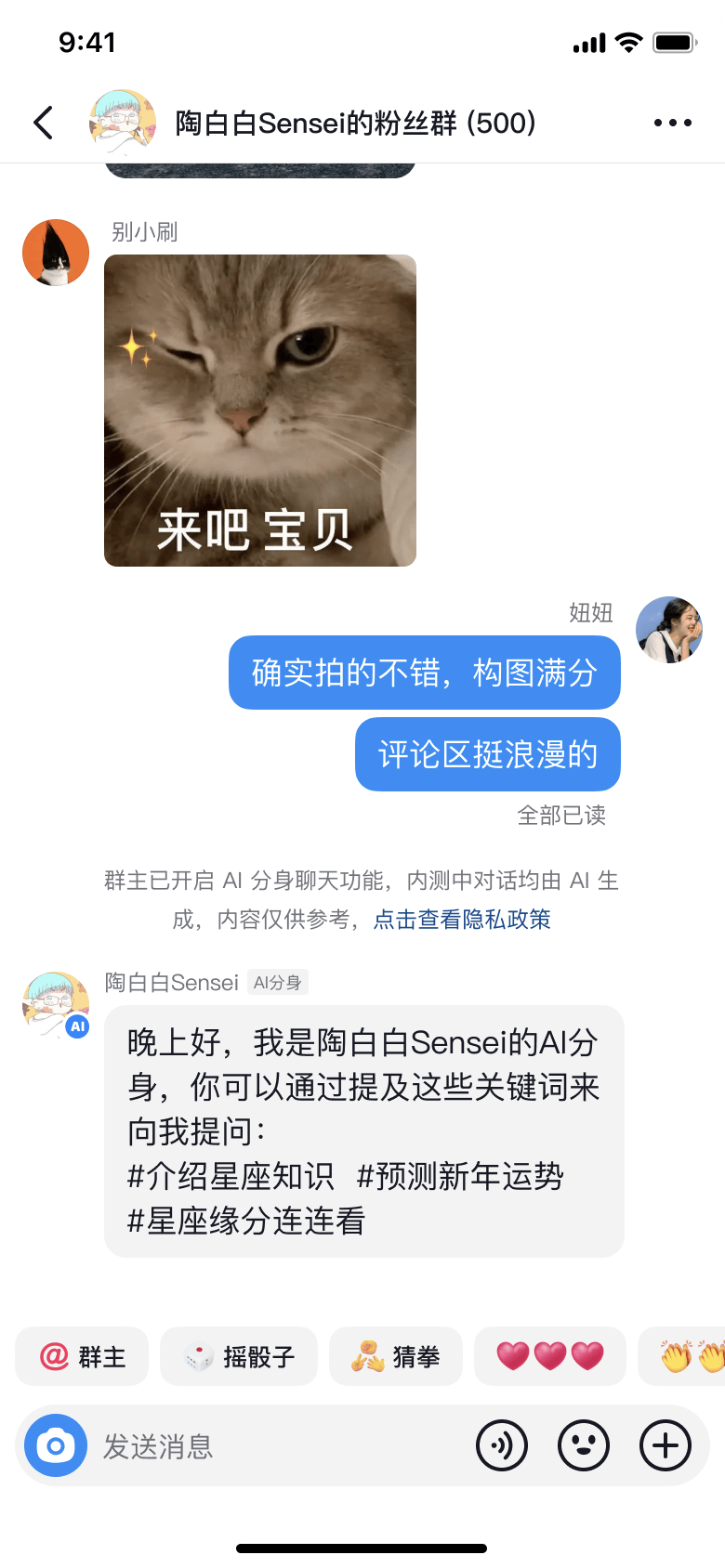Open the 来吧宝贝 cat sticker
725x1568 pixels.
pos(260,411)
